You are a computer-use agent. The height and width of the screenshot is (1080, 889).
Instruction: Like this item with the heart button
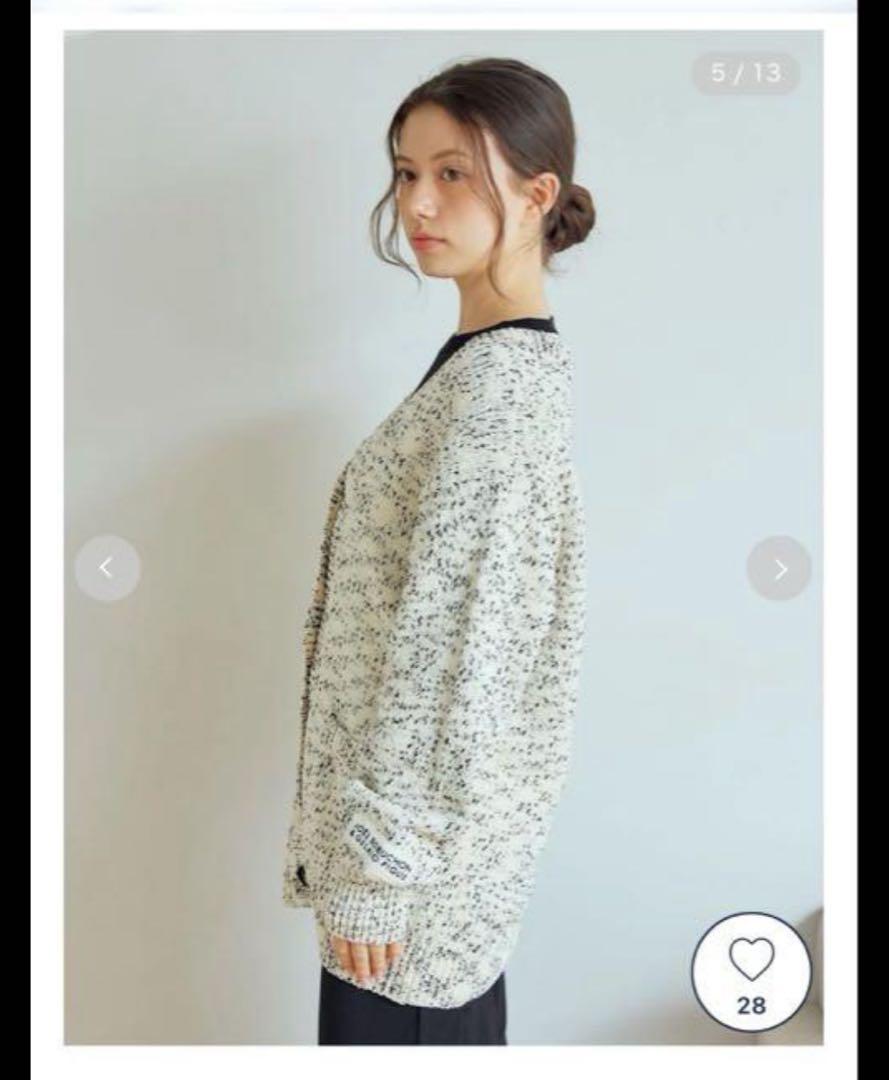coord(751,970)
